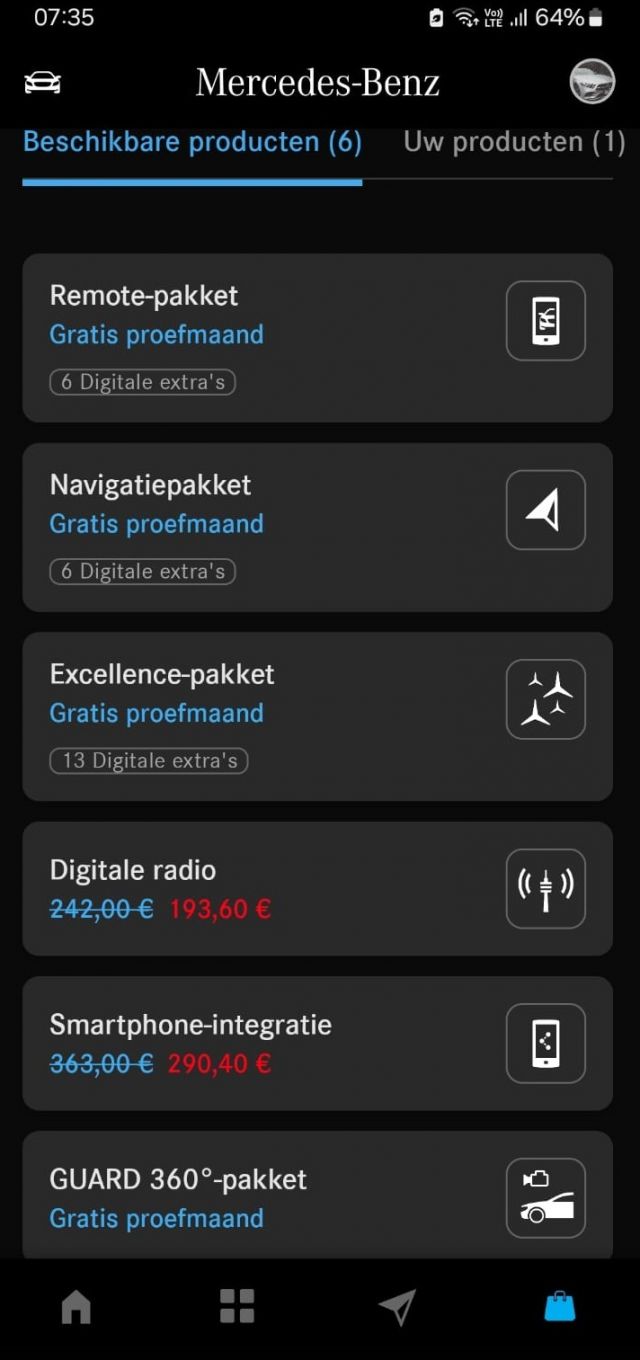
Task: Switch to the navigation arrow tab
Action: pyautogui.click(x=397, y=1306)
